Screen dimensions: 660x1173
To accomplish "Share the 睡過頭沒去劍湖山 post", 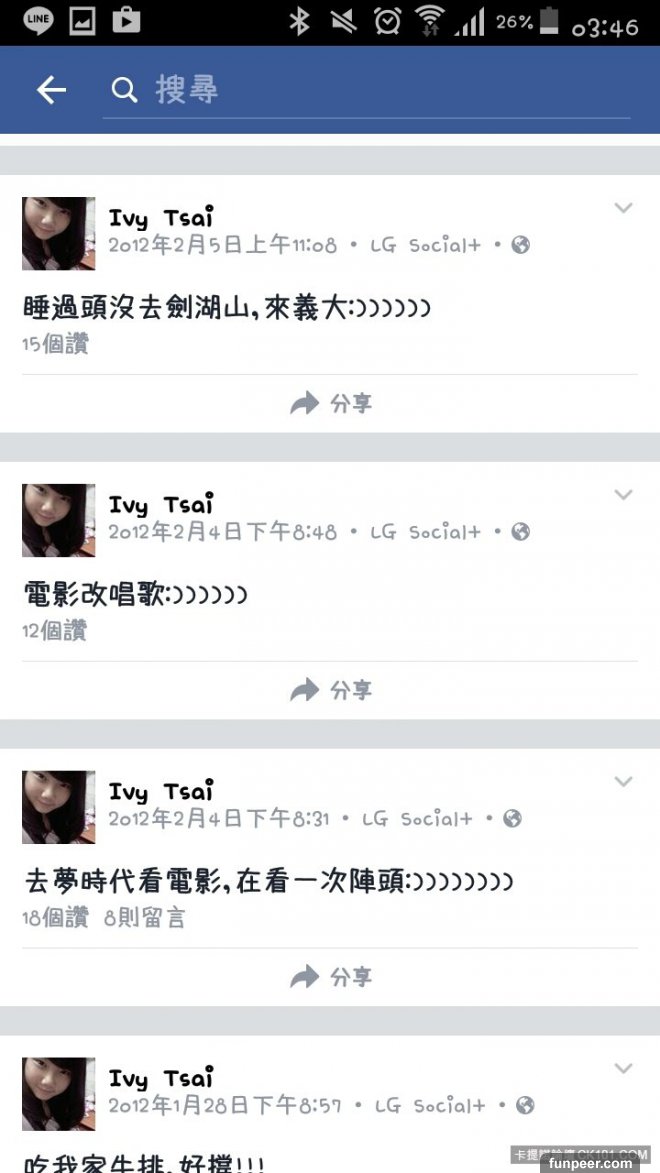I will tap(330, 403).
